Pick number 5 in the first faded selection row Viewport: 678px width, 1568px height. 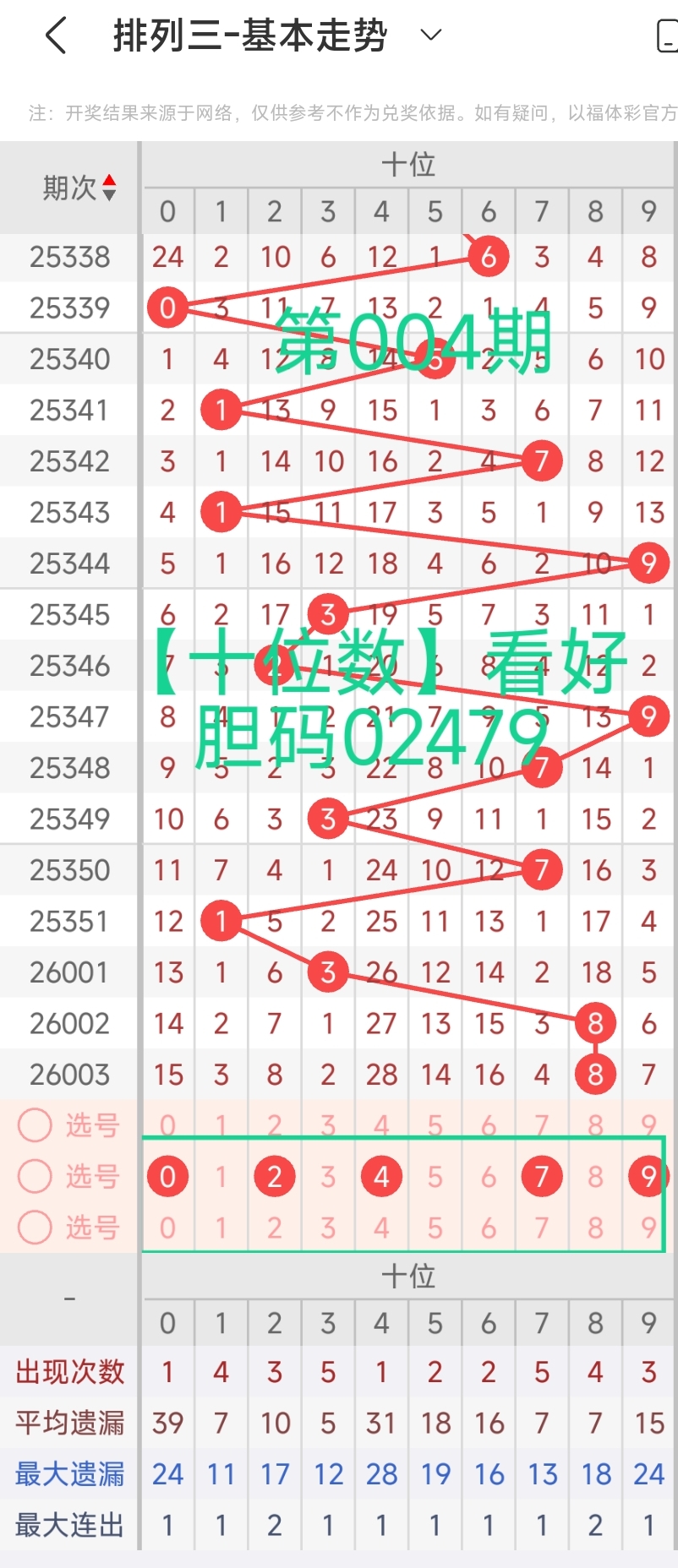coord(435,1124)
